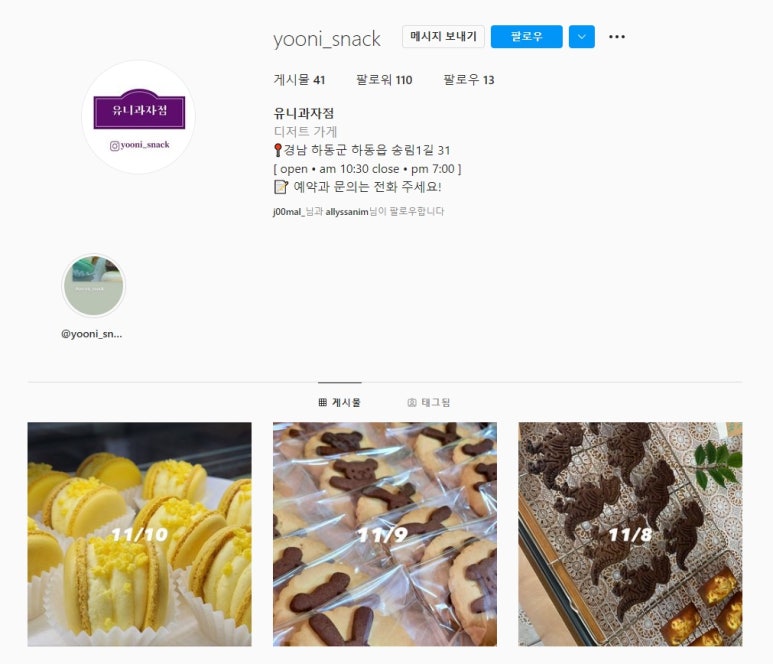The image size is (773, 664).
Task: Open the 11/9 bear cookie post
Action: point(385,534)
